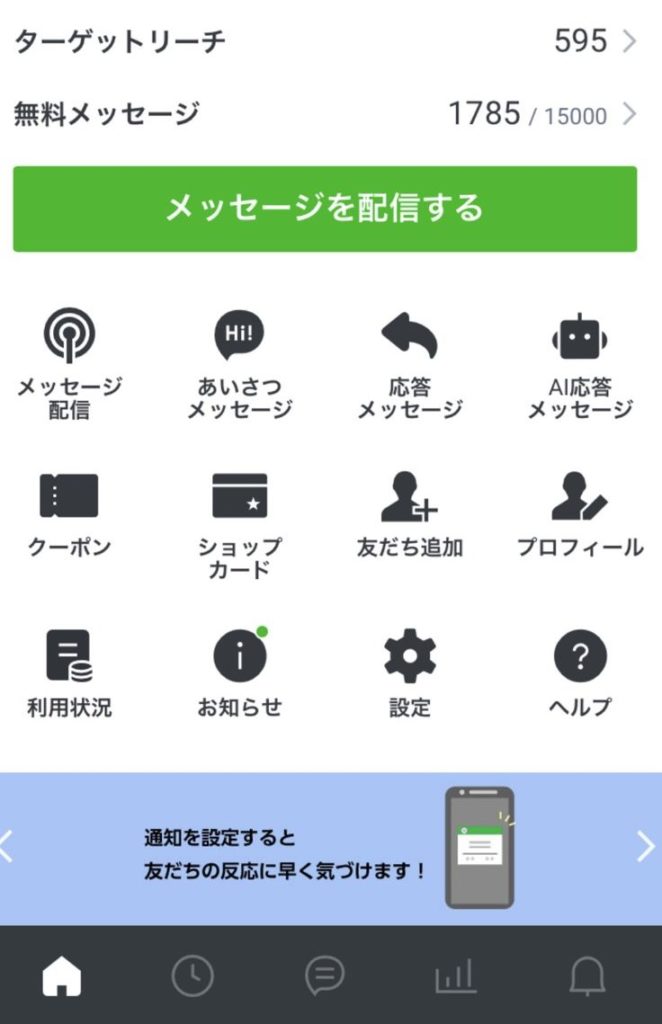Edit the プロフィール
This screenshot has height=1024, width=662.
580,515
